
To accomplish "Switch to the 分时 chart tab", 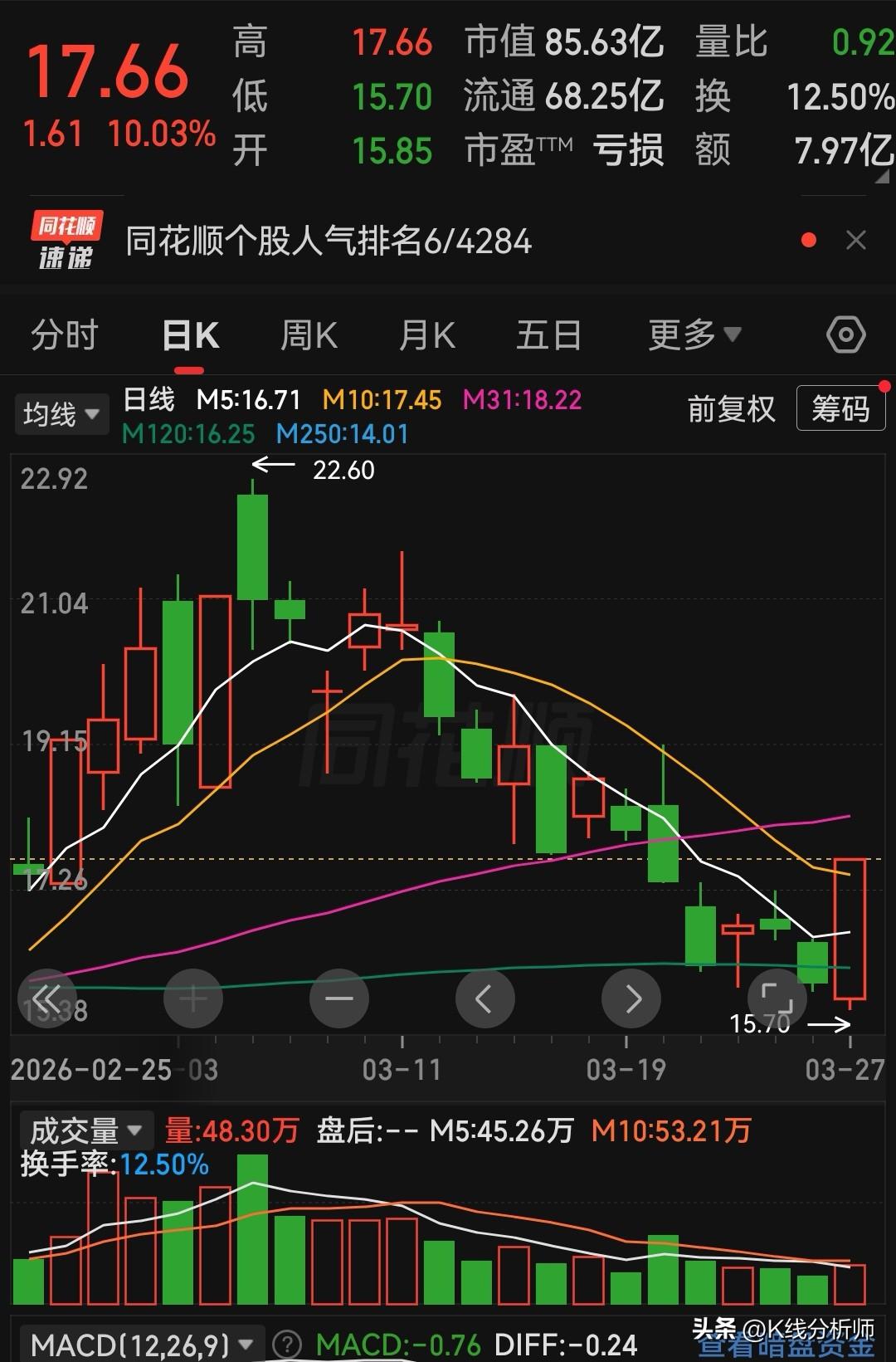I will [x=65, y=335].
